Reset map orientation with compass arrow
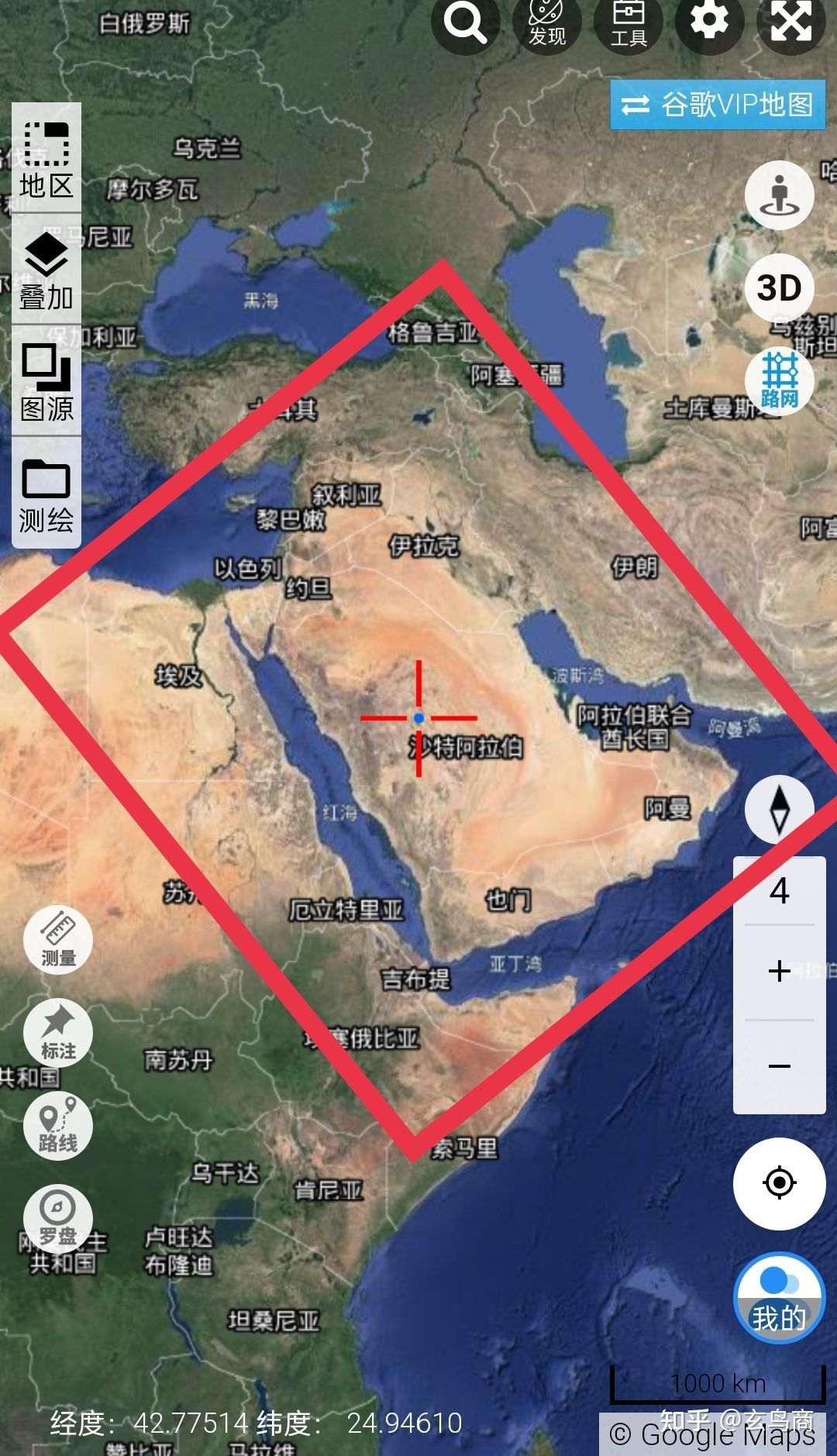 pos(779,809)
